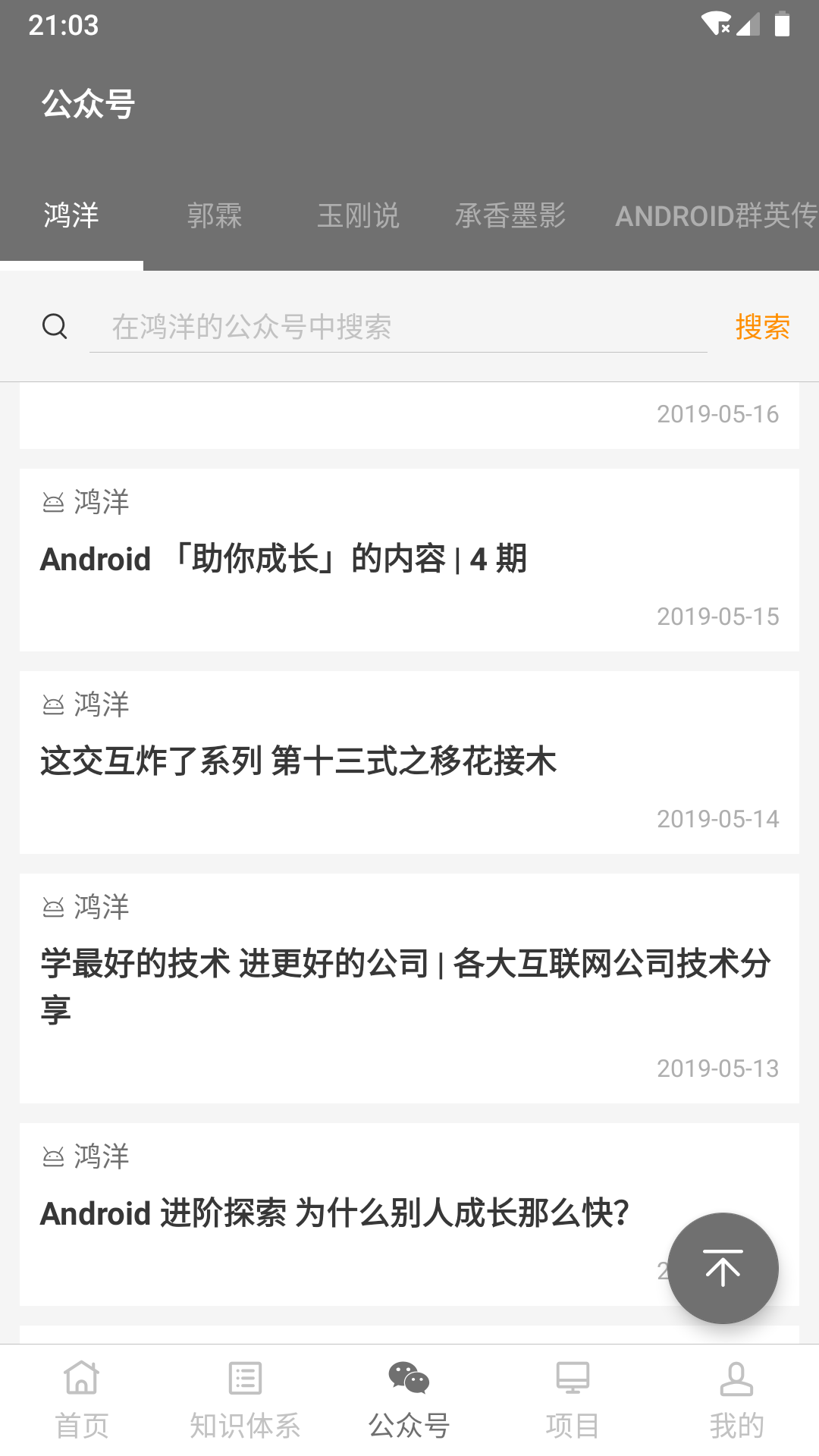Viewport: 819px width, 1456px height.
Task: Switch to the 承香墨影 tab
Action: click(510, 216)
